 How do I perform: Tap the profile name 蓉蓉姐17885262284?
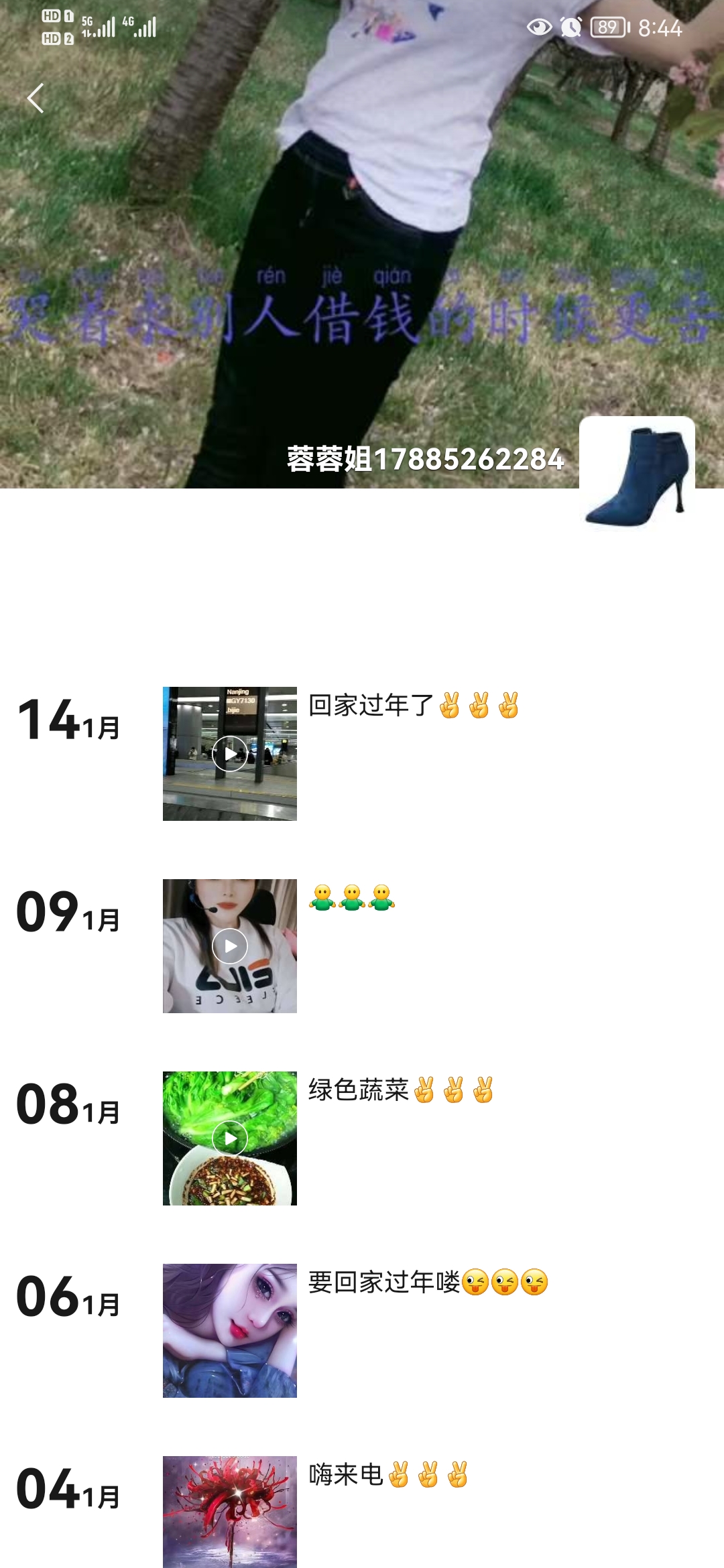click(425, 460)
